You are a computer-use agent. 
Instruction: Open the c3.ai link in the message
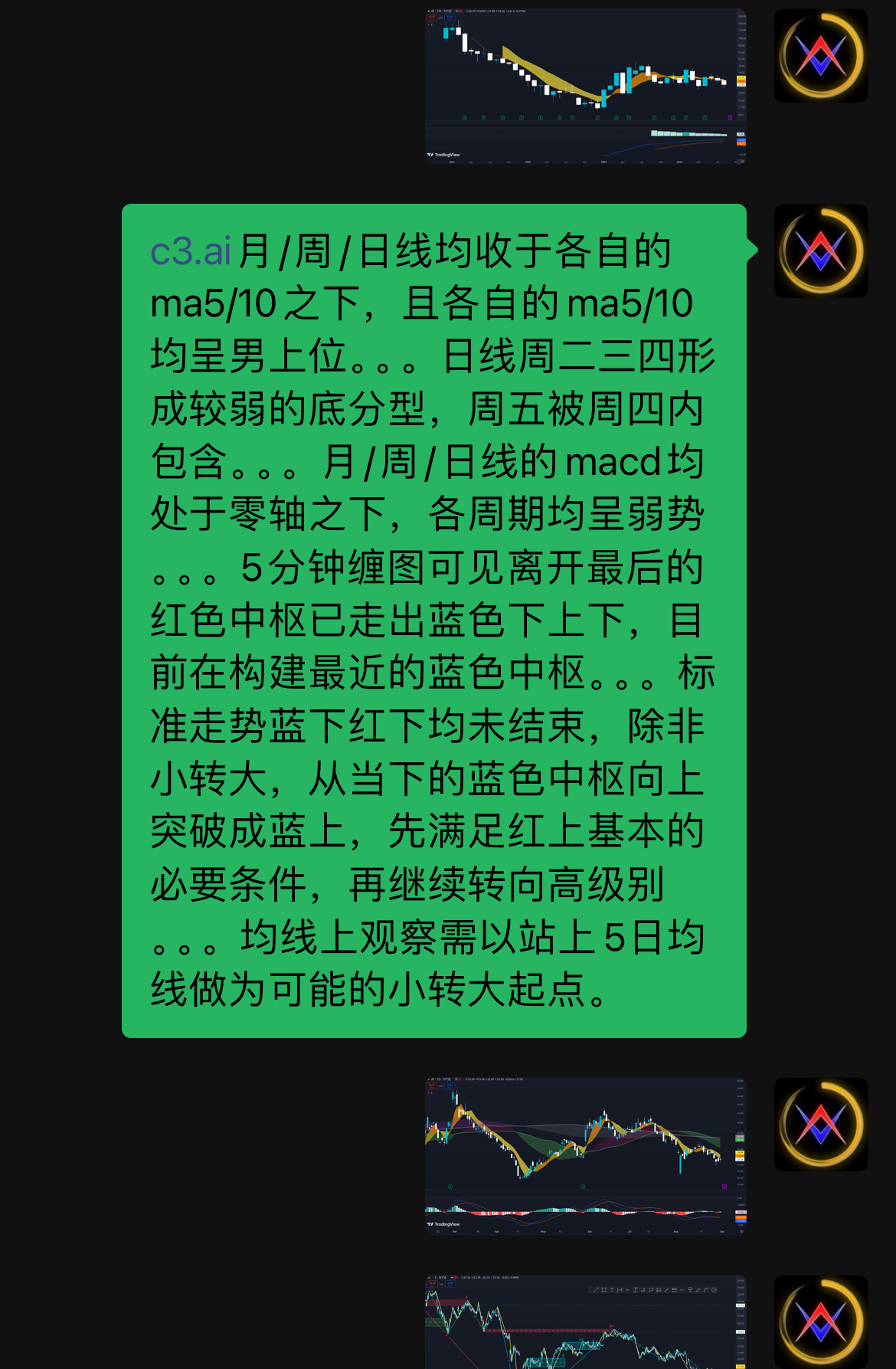(x=191, y=251)
